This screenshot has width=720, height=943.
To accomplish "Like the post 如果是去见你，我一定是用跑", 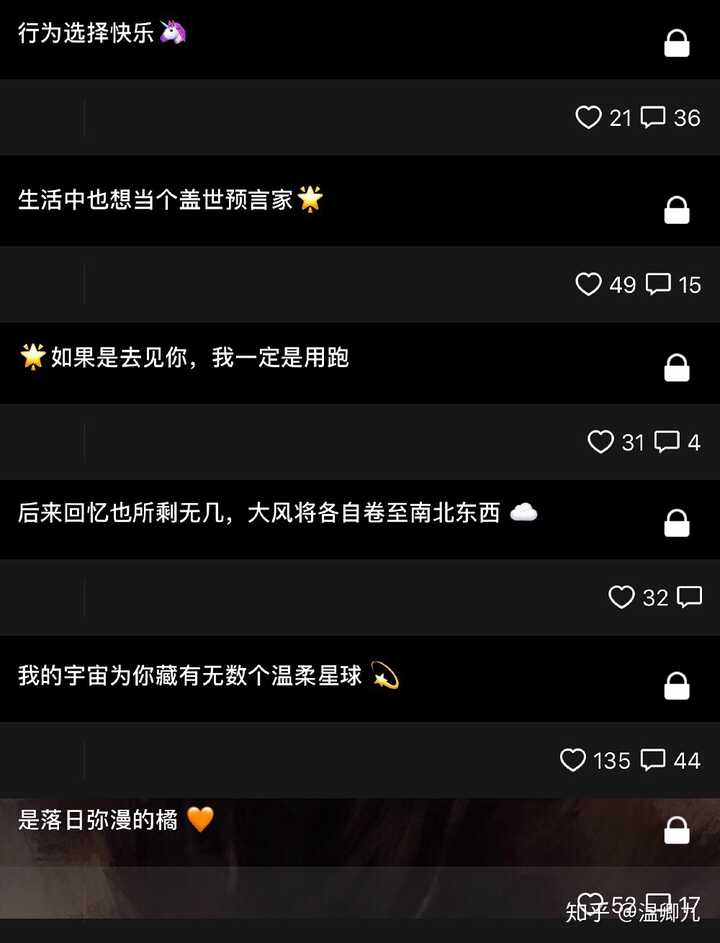I will [601, 442].
